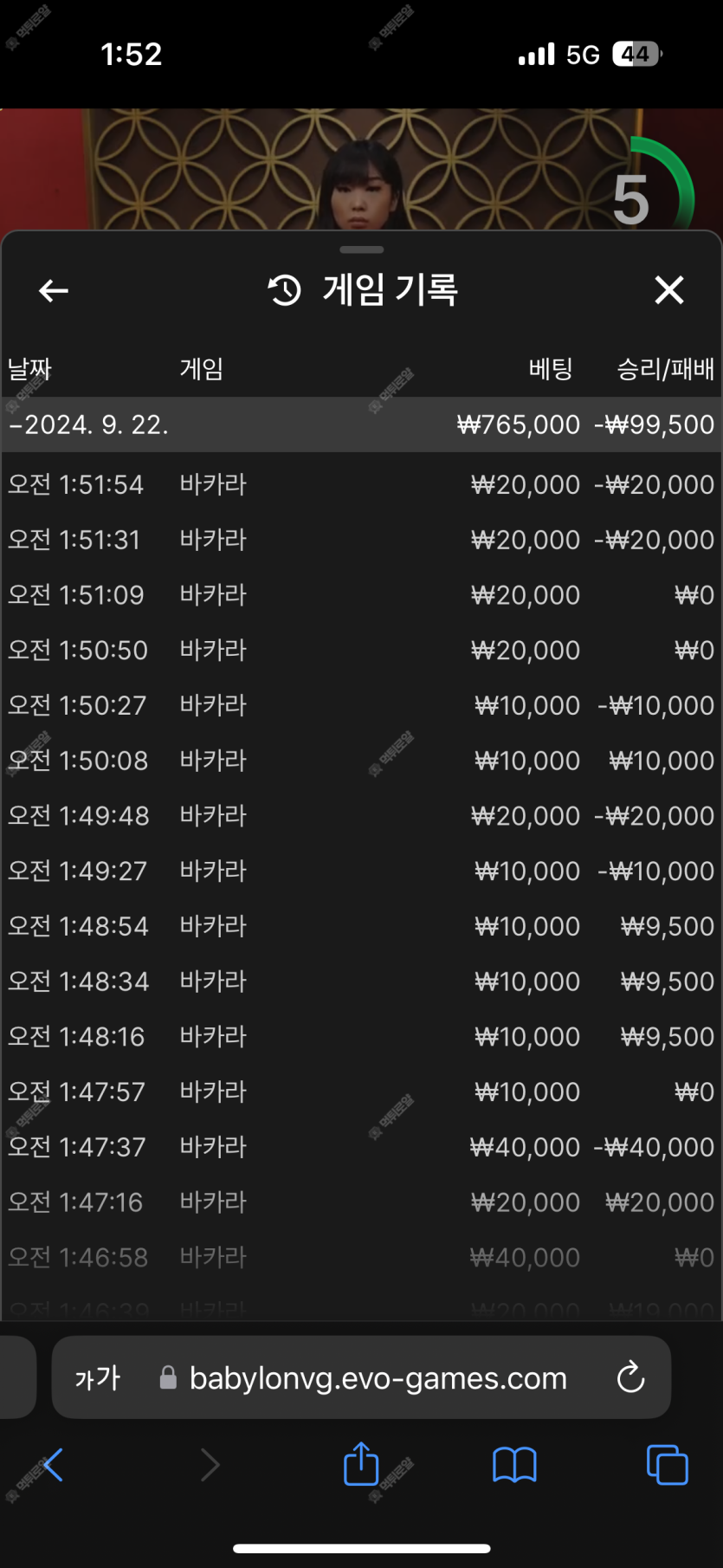The image size is (723, 1568).
Task: Open the 오전 1:50:50 baccarat record
Action: point(362,651)
